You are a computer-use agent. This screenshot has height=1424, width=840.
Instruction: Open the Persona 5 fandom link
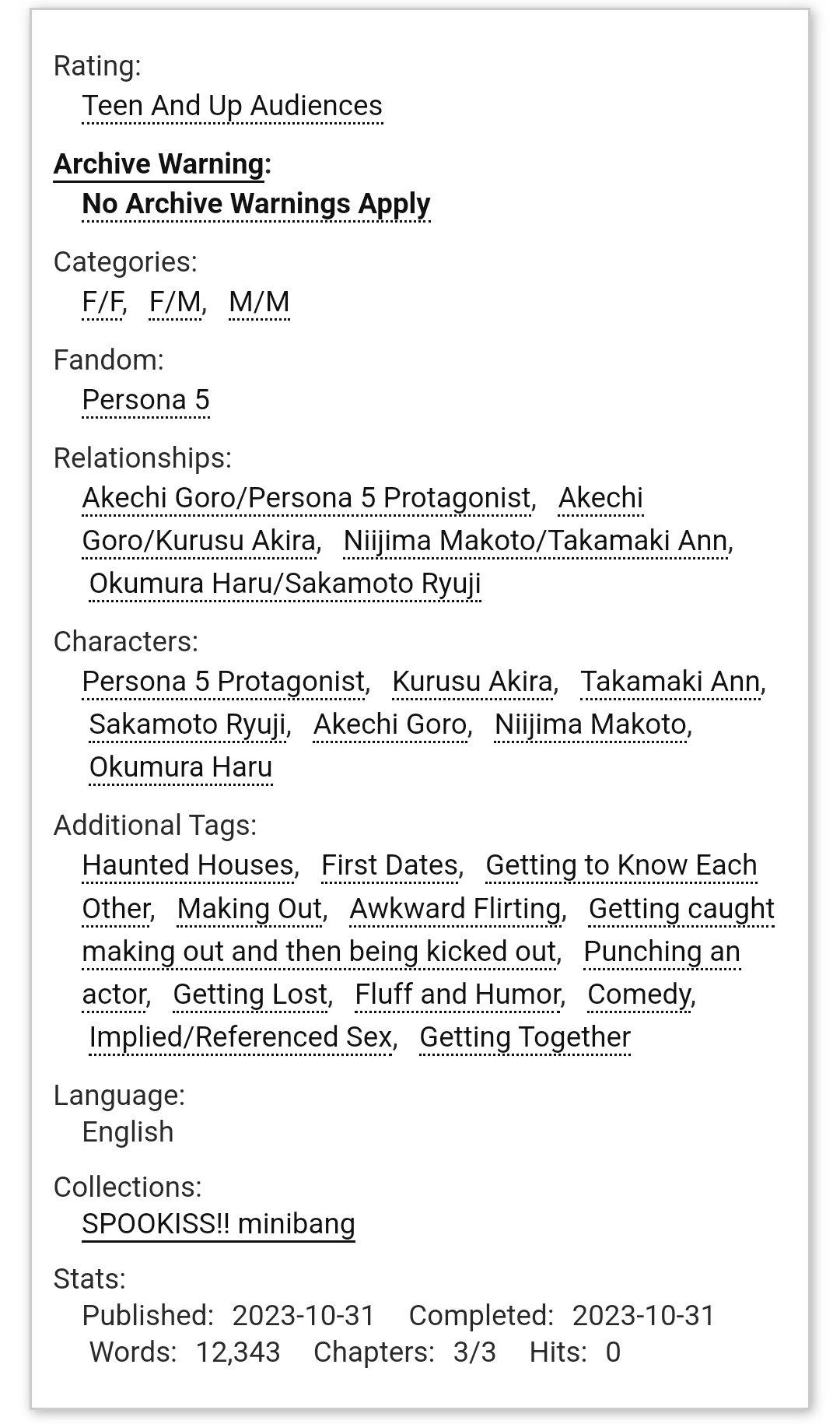click(x=145, y=400)
